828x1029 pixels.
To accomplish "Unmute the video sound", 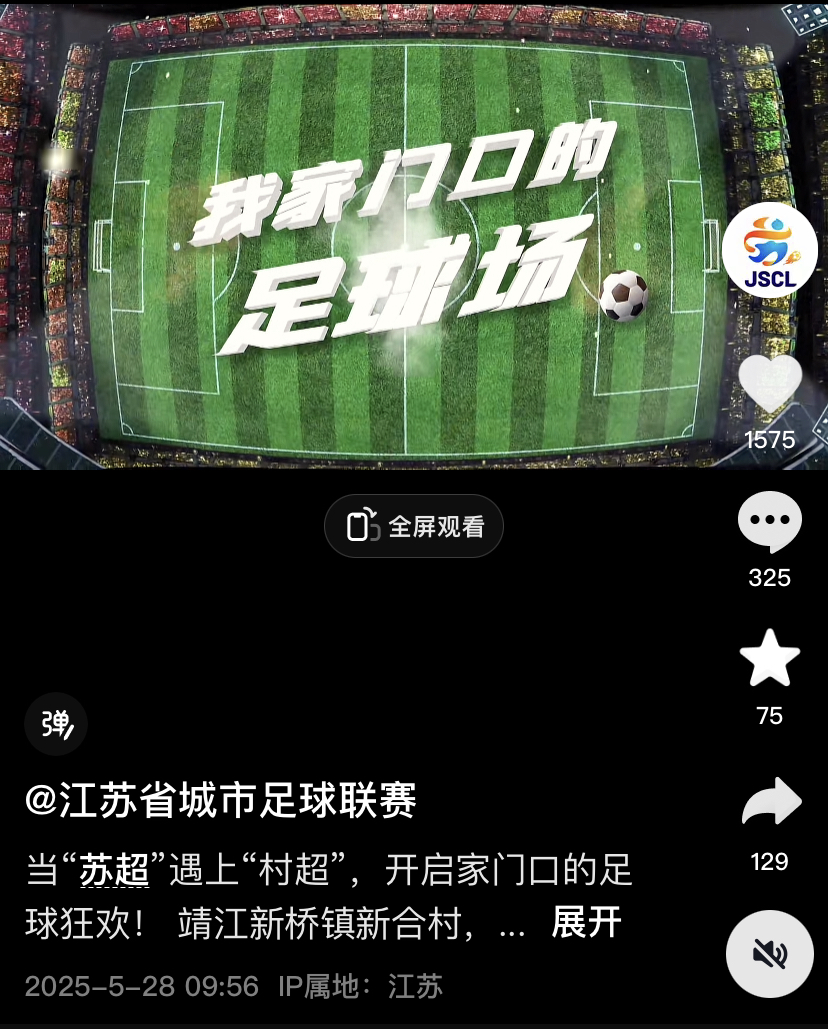I will coord(770,954).
